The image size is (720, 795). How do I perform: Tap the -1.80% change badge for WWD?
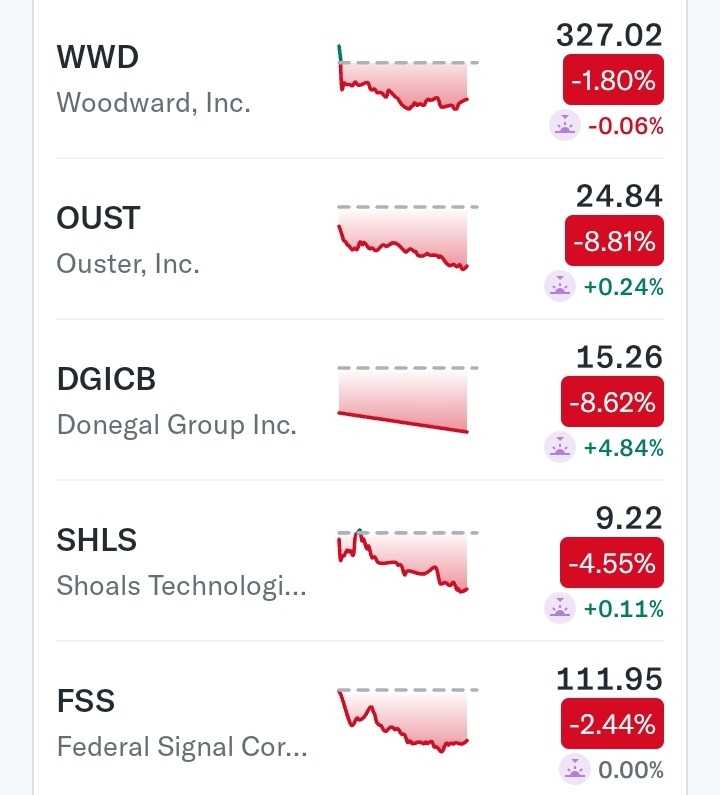tap(613, 79)
